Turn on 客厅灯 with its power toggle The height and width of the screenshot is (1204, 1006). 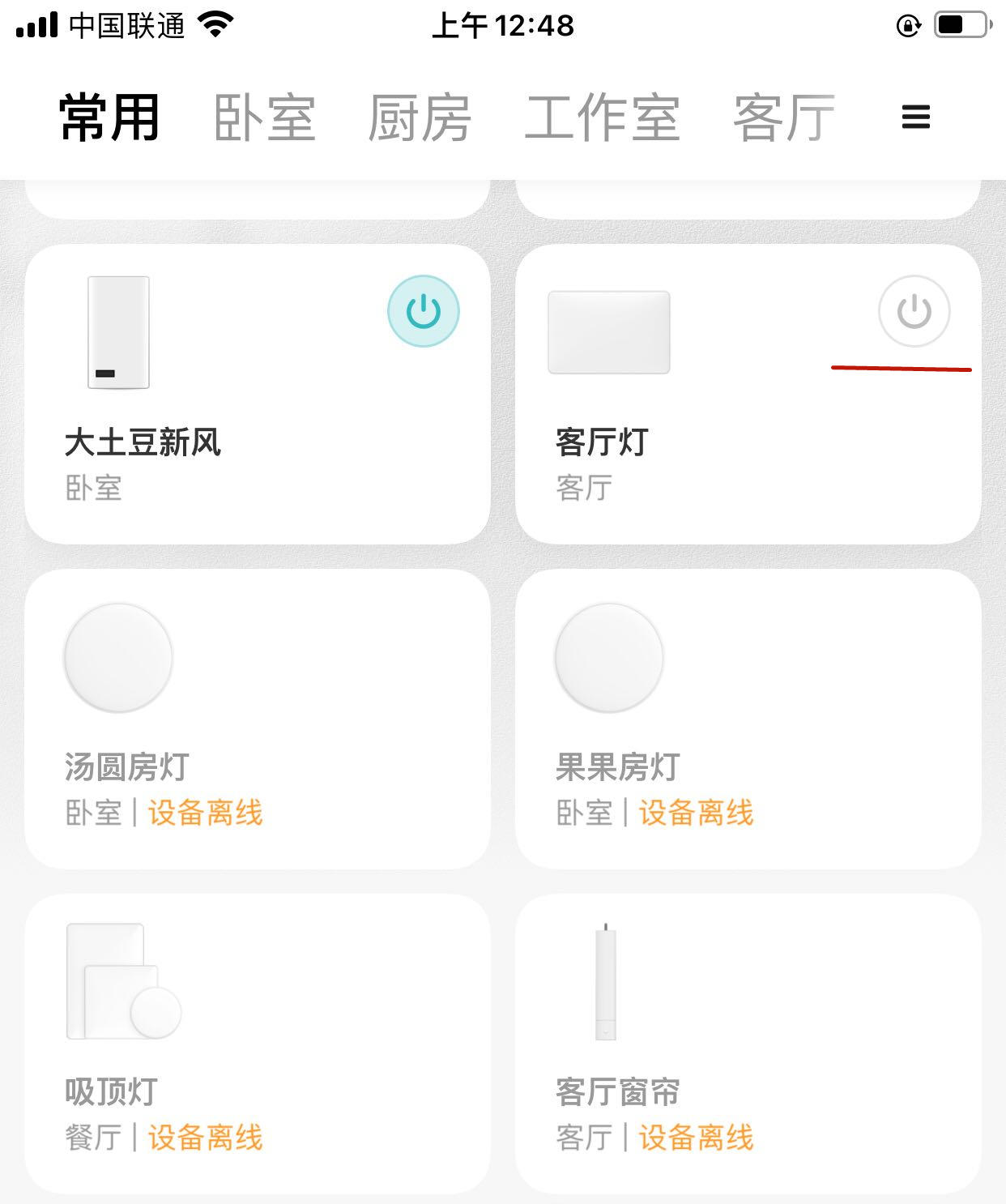[914, 310]
